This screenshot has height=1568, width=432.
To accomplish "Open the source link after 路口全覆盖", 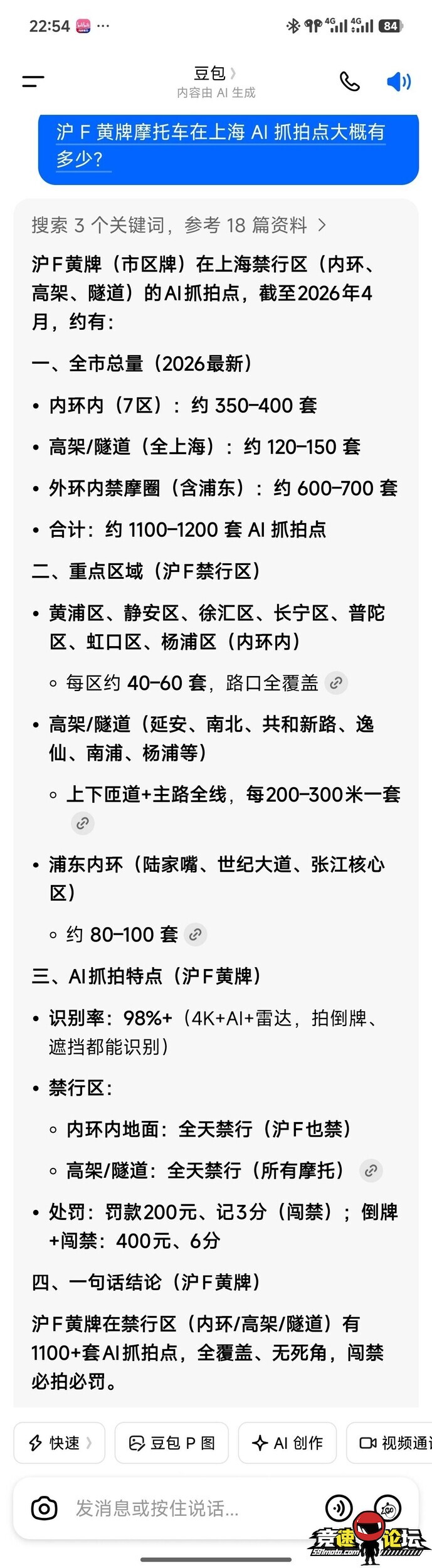I will click(x=337, y=683).
